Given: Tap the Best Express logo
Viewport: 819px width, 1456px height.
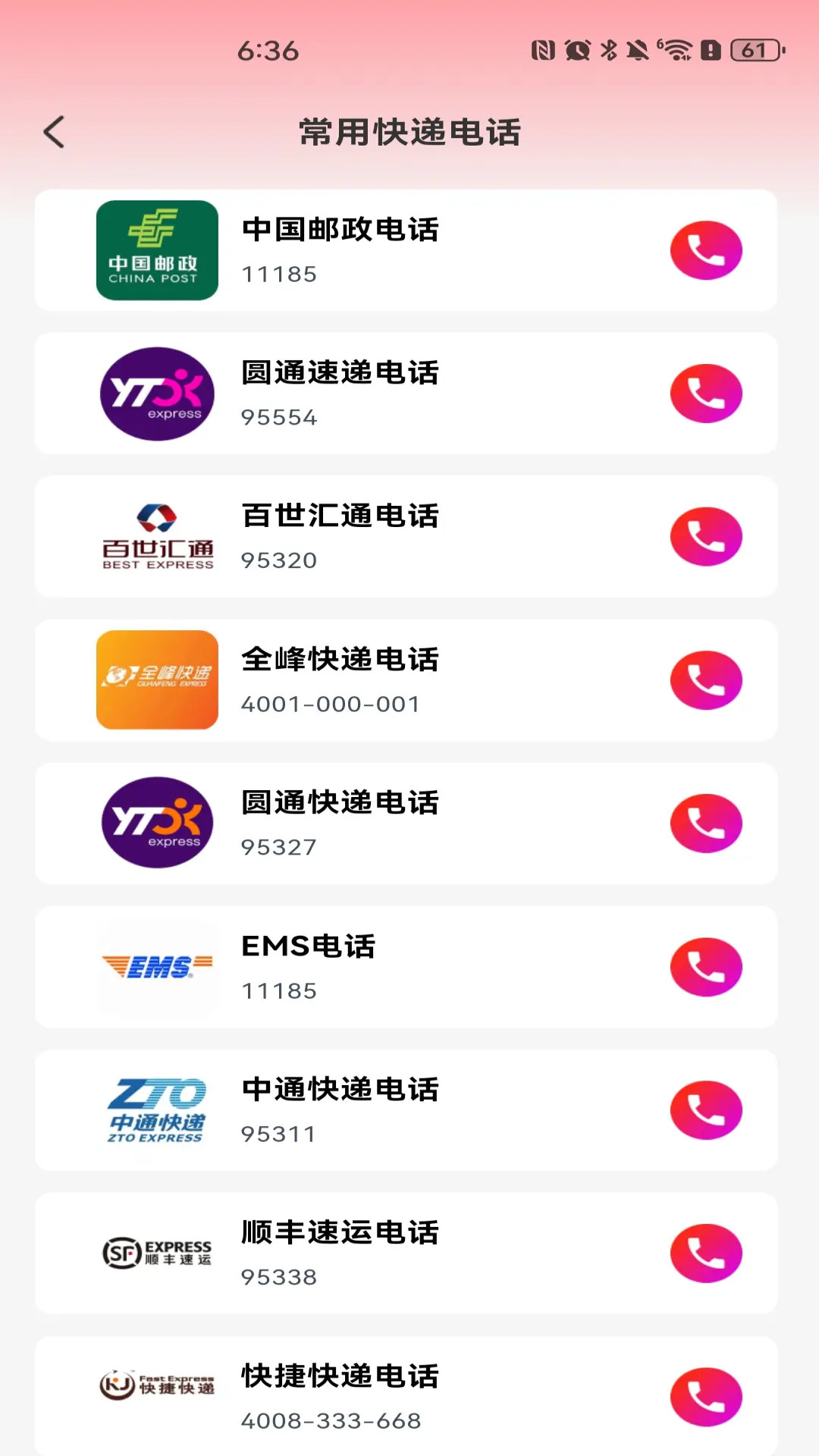Looking at the screenshot, I should click(x=156, y=536).
